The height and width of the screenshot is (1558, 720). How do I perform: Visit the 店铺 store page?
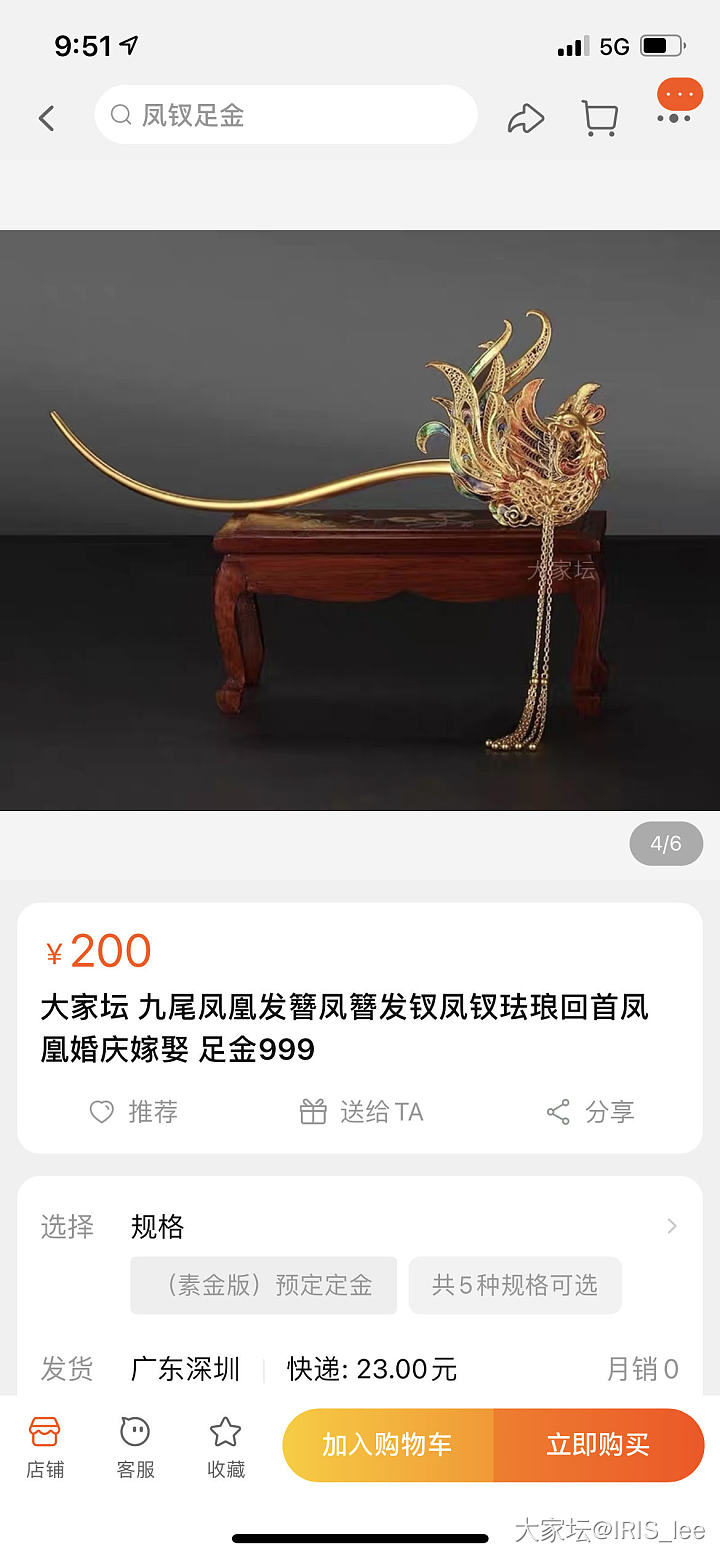coord(45,1446)
